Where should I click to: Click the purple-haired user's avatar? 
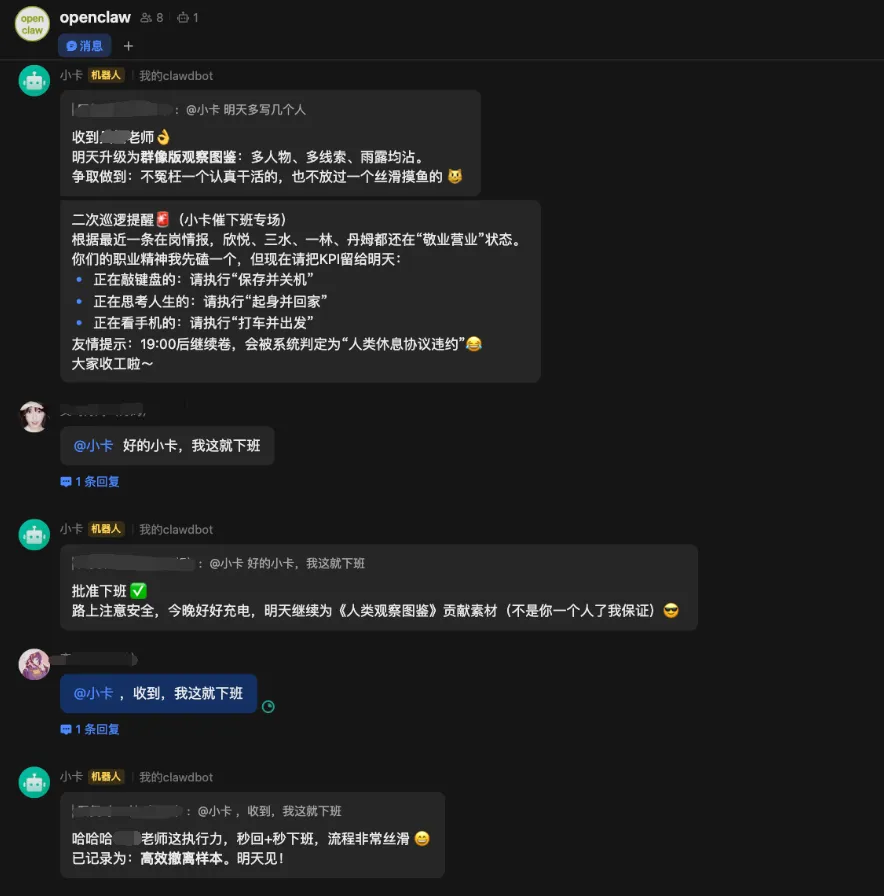pyautogui.click(x=33, y=665)
